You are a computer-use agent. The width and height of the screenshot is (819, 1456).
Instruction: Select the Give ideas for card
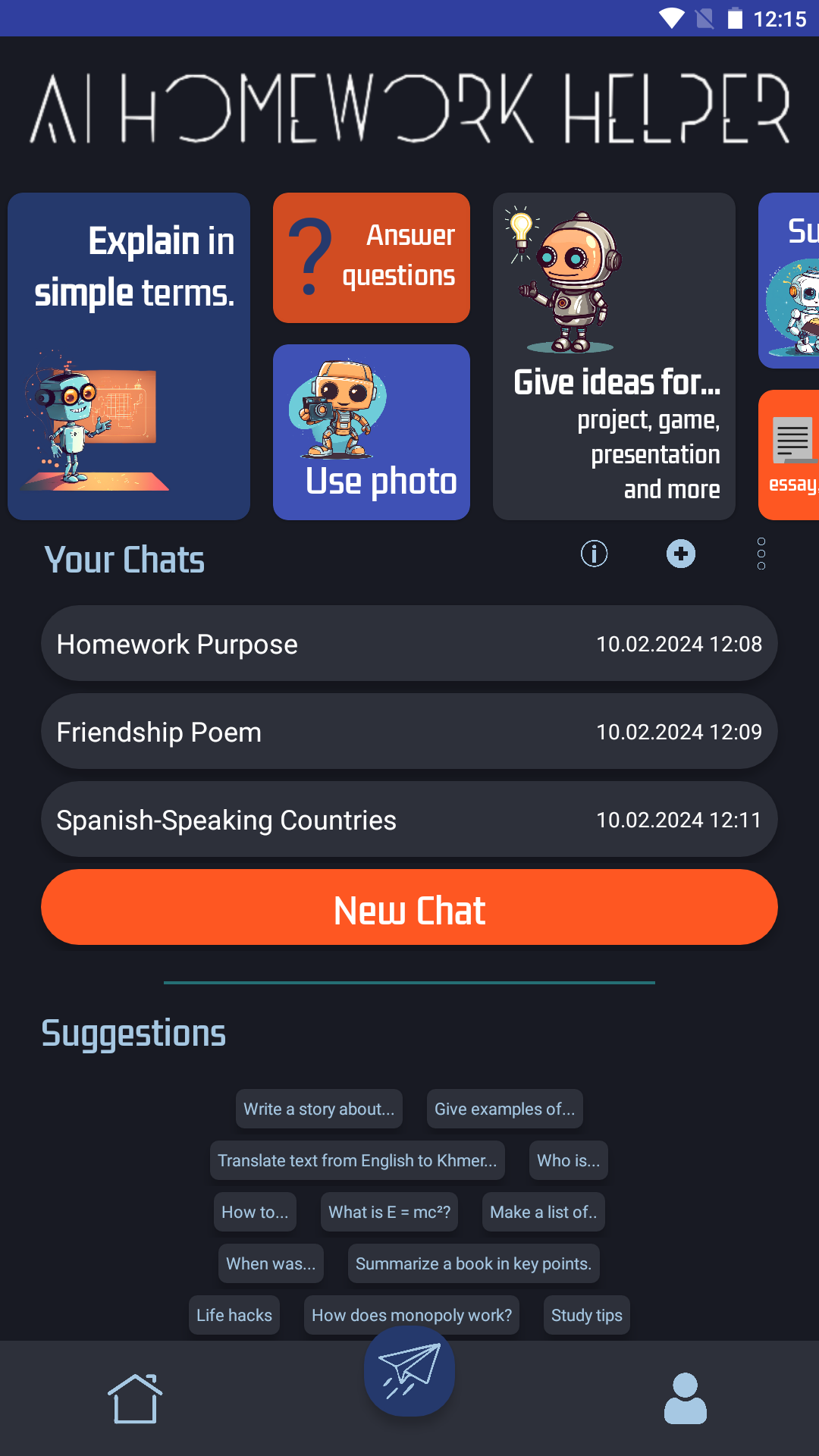click(614, 356)
